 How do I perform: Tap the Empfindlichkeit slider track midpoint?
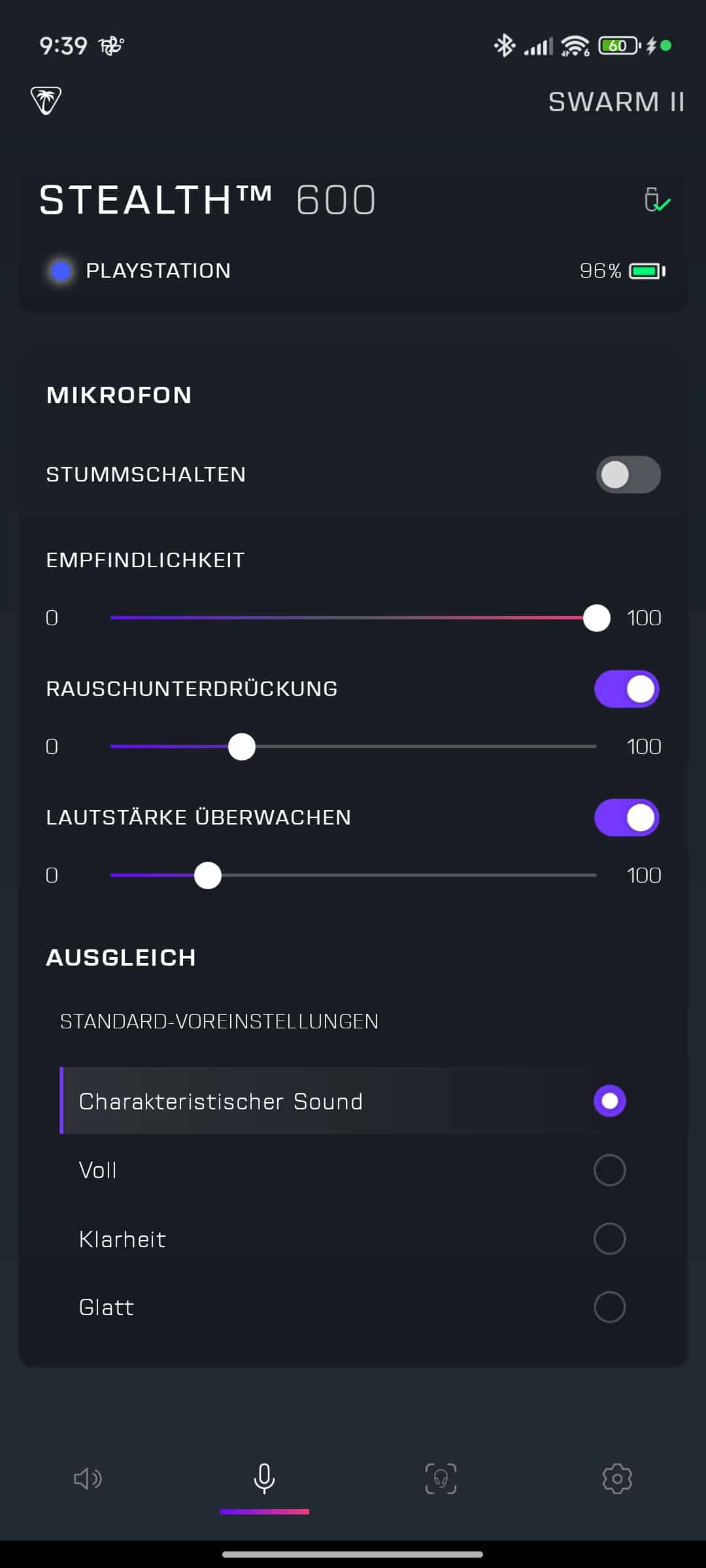coord(353,617)
